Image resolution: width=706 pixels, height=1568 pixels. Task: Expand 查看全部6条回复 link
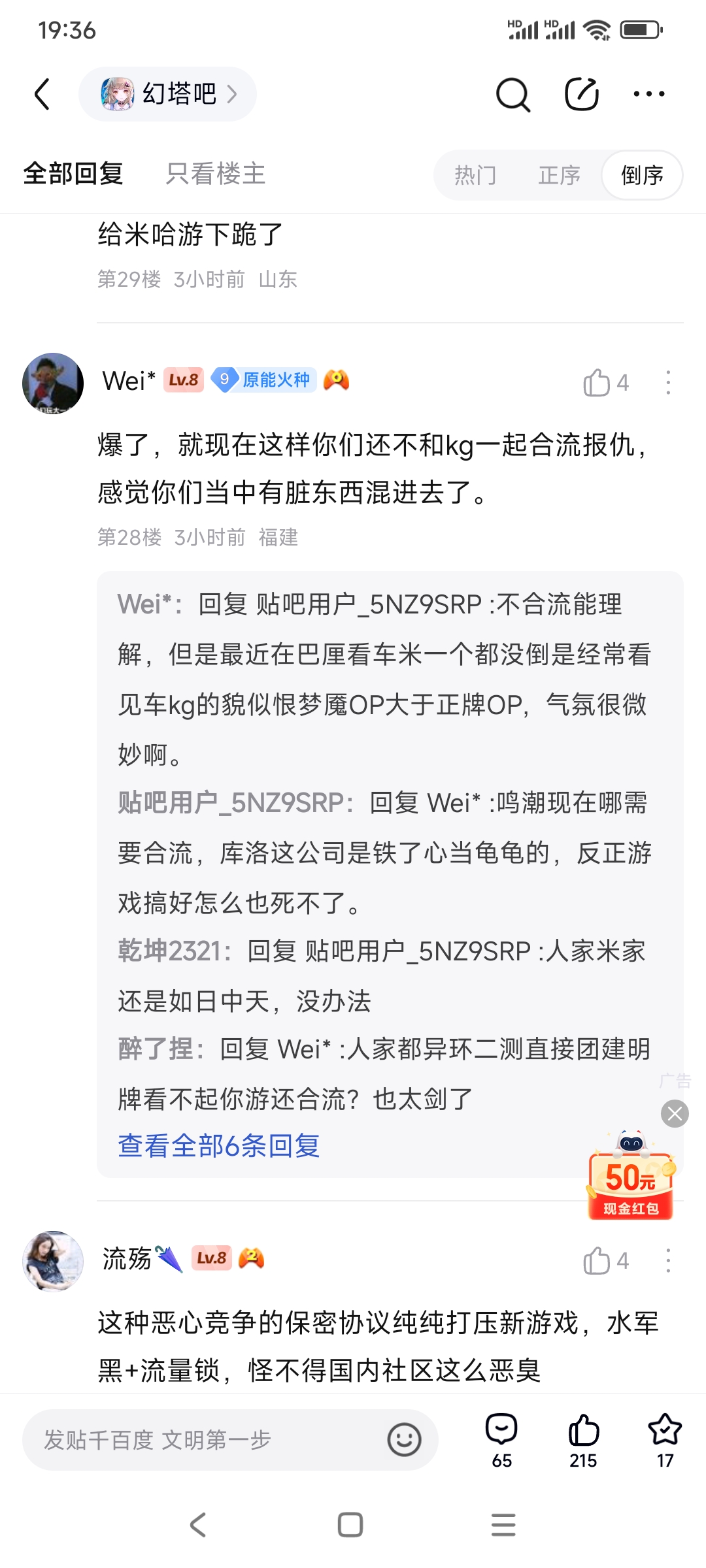pos(218,1146)
